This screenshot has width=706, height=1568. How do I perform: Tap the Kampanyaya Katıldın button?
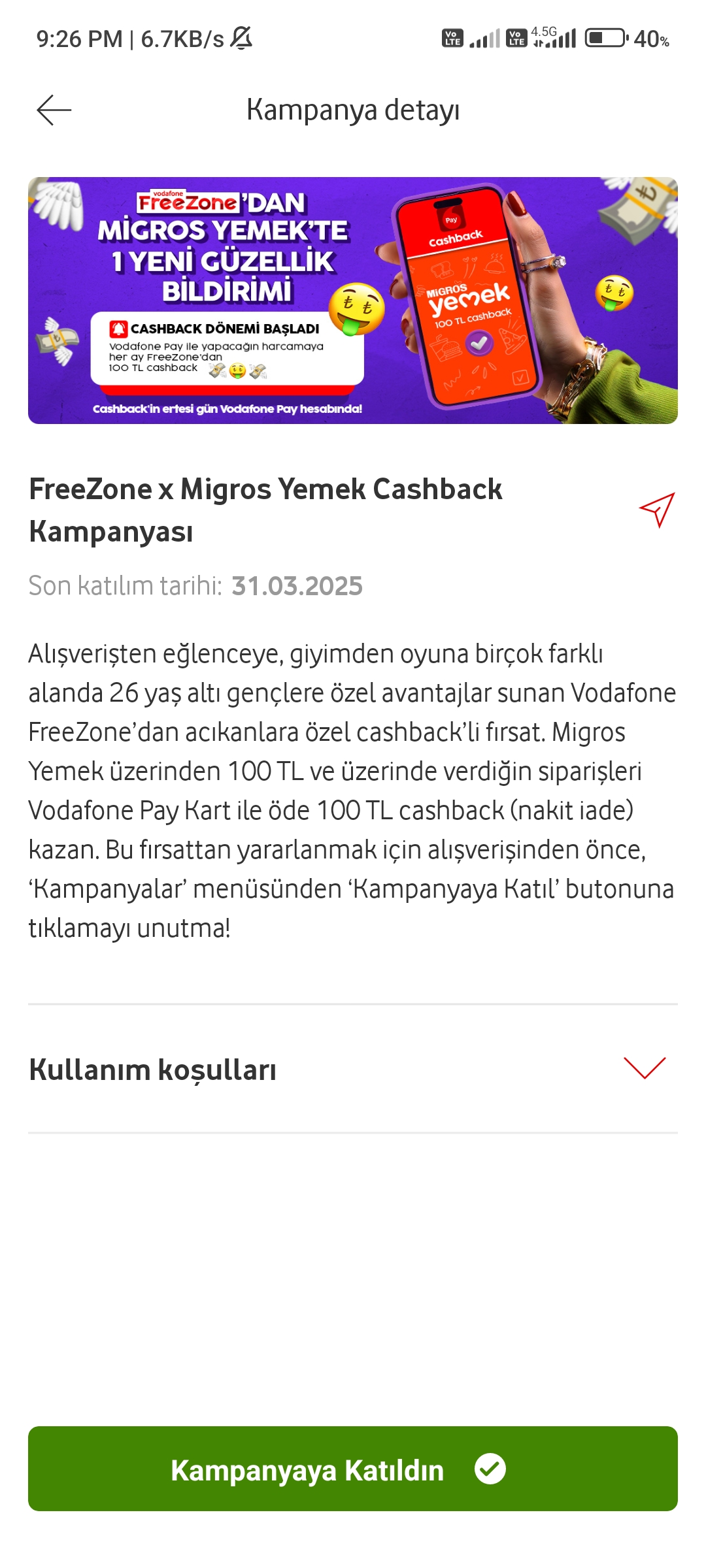tap(353, 1469)
